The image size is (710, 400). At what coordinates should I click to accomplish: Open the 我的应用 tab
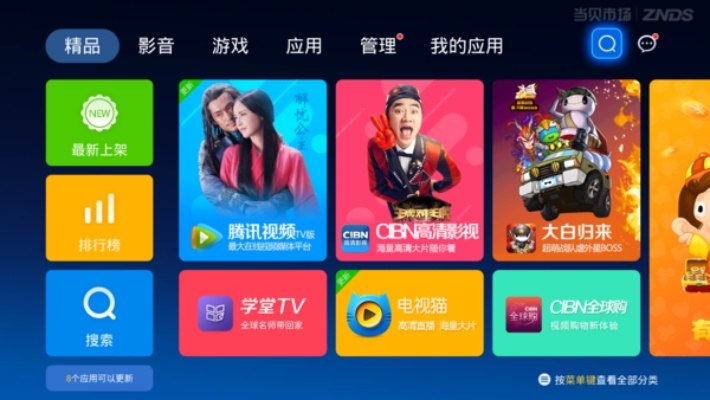click(x=466, y=46)
